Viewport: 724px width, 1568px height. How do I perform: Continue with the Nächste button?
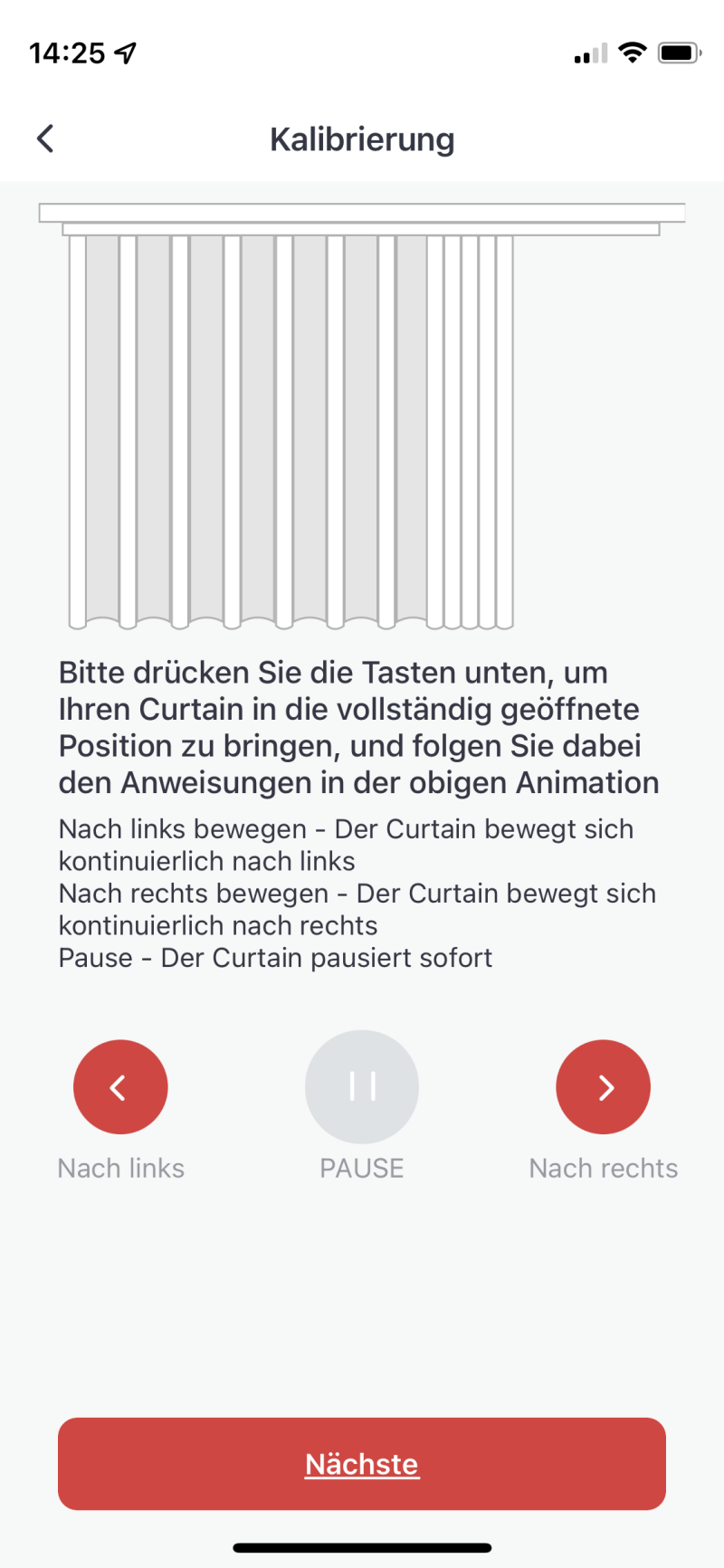pos(362,1464)
